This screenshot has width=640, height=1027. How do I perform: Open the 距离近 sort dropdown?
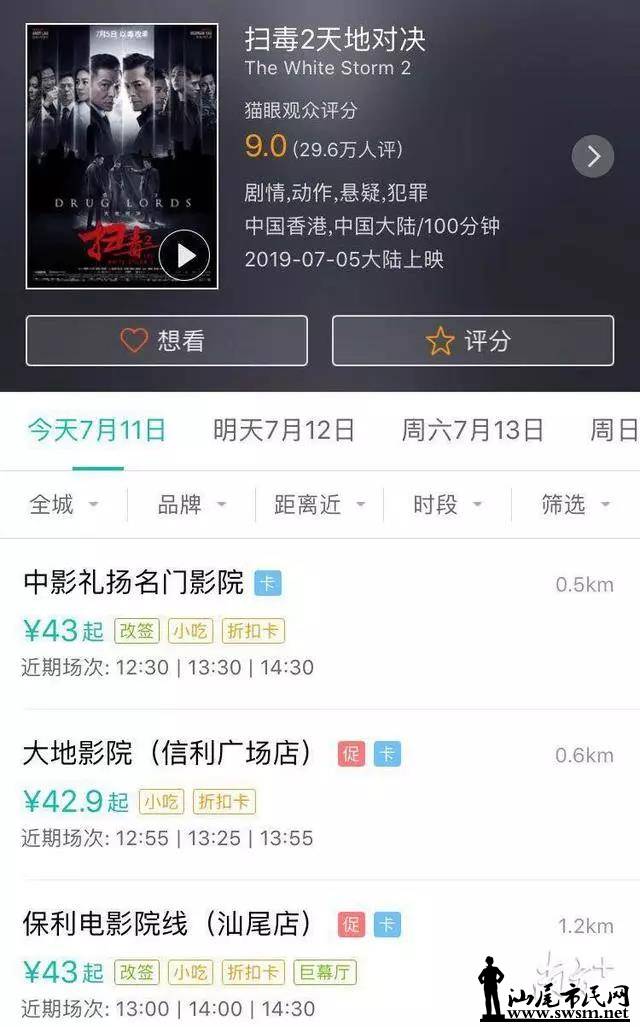[x=319, y=505]
